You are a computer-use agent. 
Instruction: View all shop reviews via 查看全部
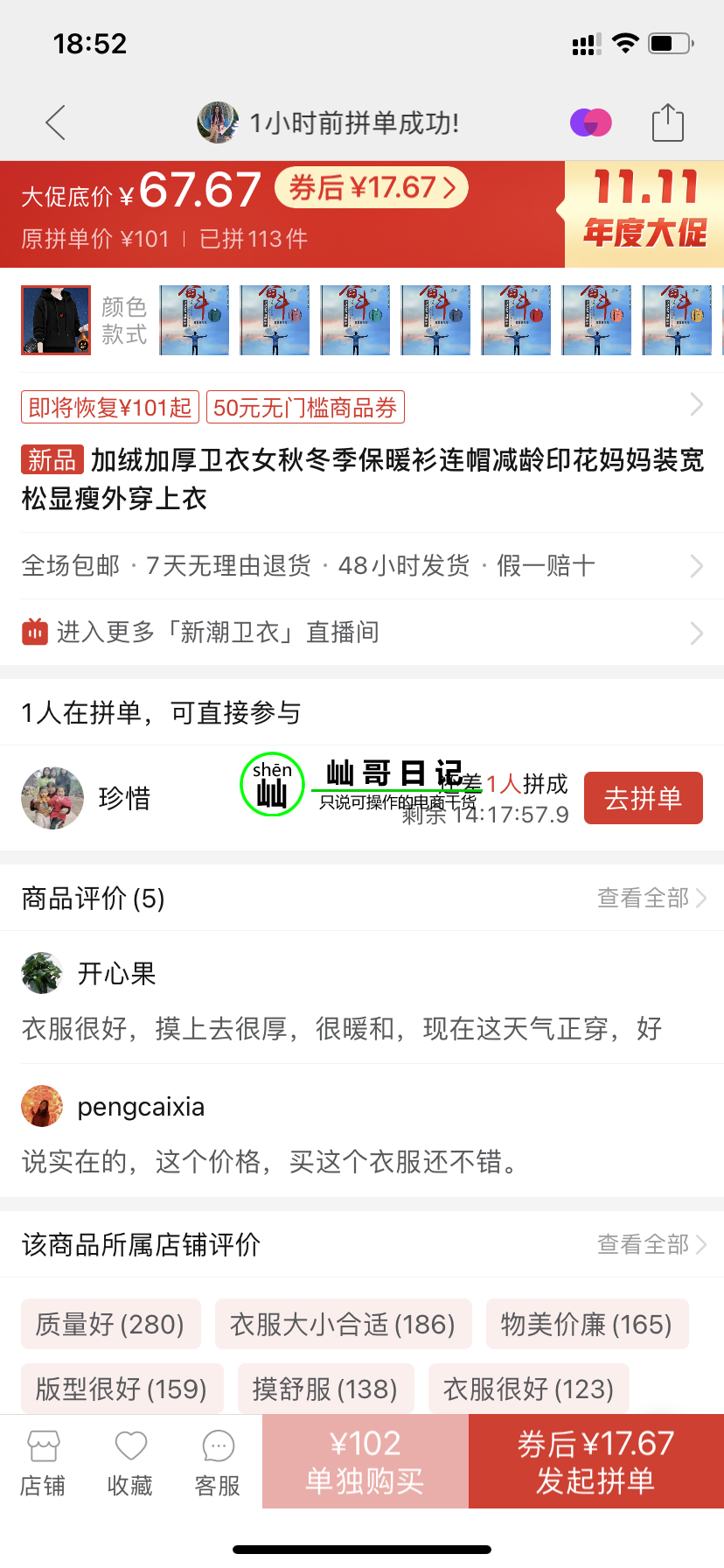(651, 1244)
